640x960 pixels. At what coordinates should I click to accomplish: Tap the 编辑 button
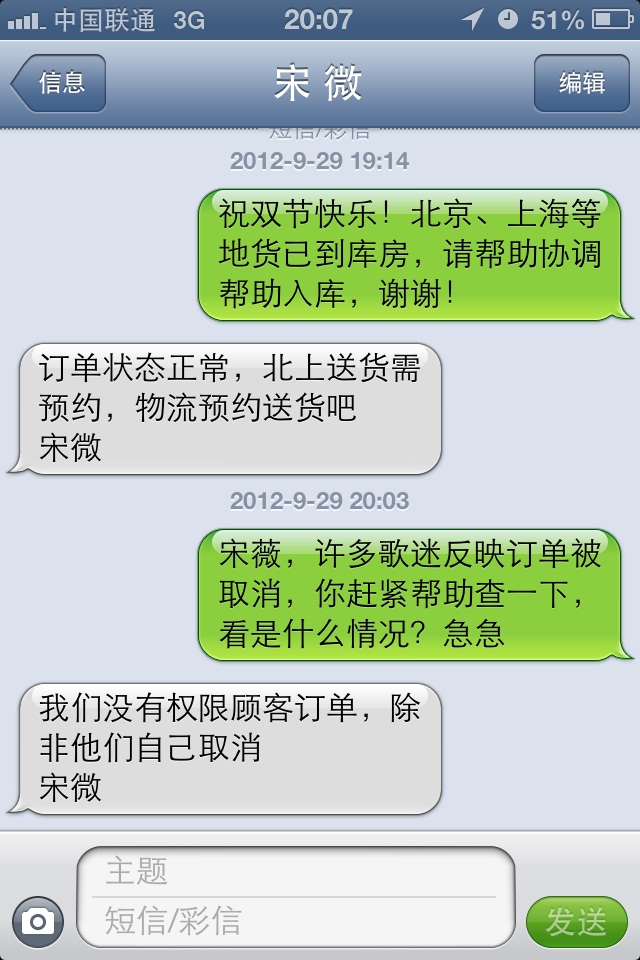click(x=581, y=83)
